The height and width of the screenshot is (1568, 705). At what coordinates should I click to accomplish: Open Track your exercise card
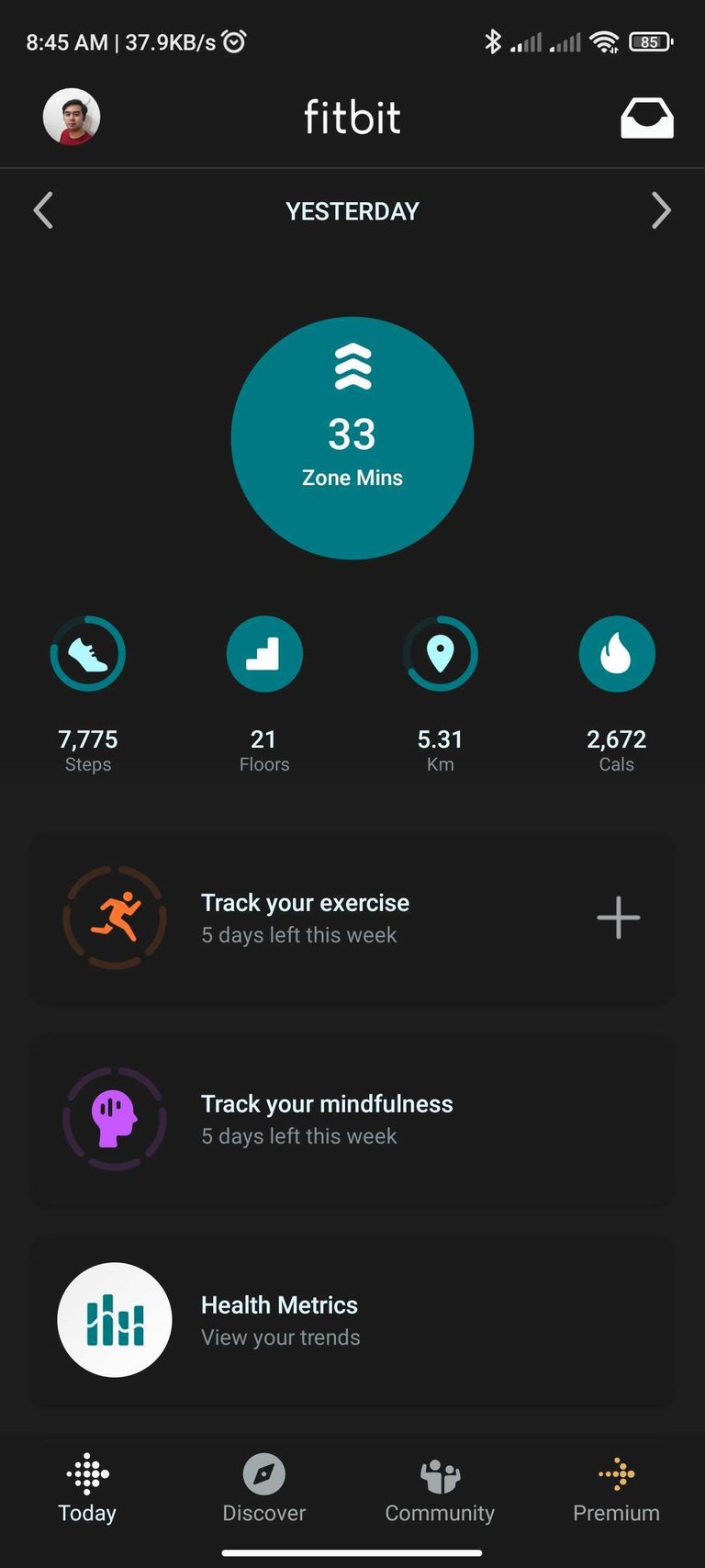coord(305,918)
